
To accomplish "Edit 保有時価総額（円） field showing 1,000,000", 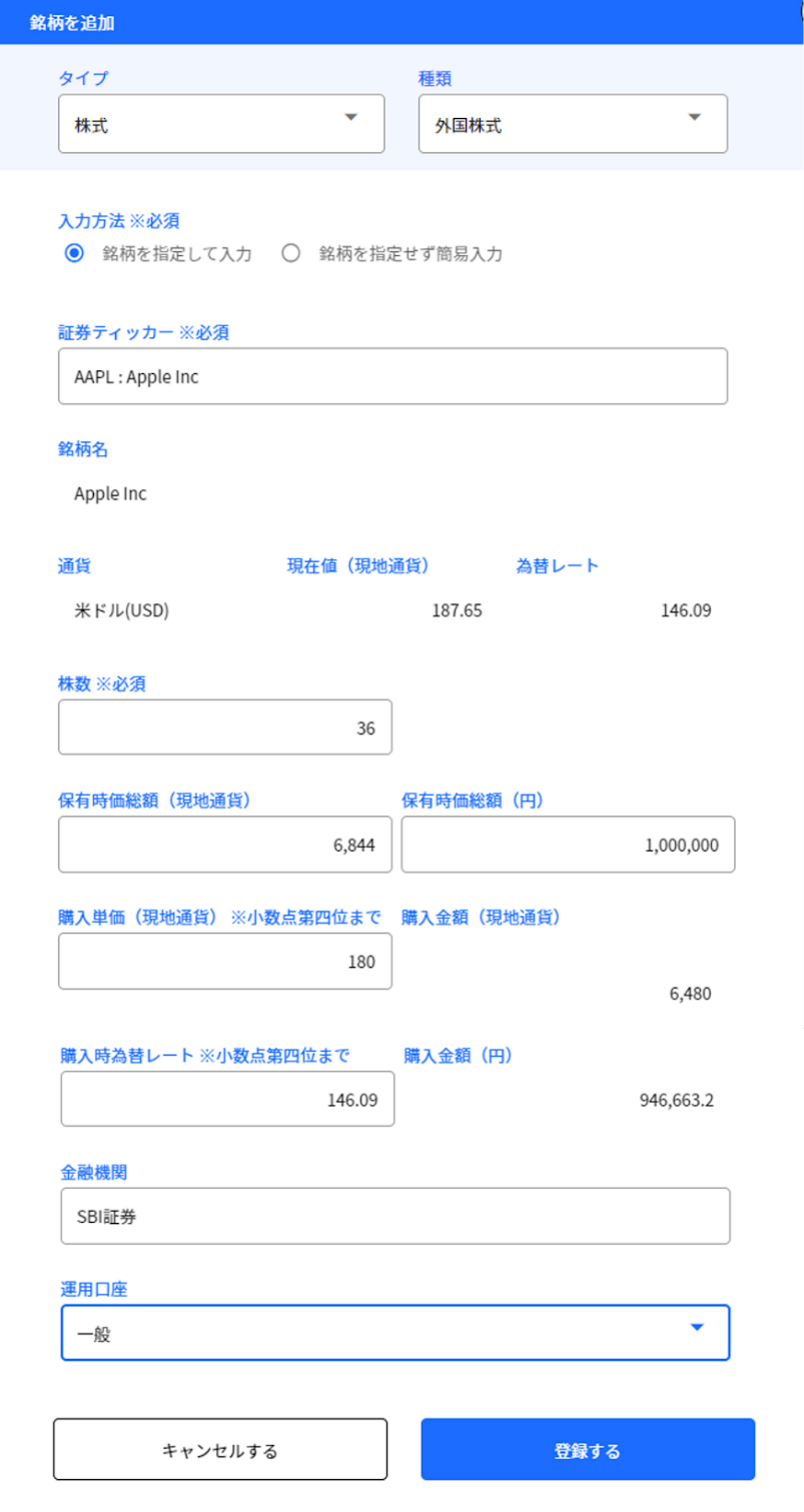I will coord(568,845).
